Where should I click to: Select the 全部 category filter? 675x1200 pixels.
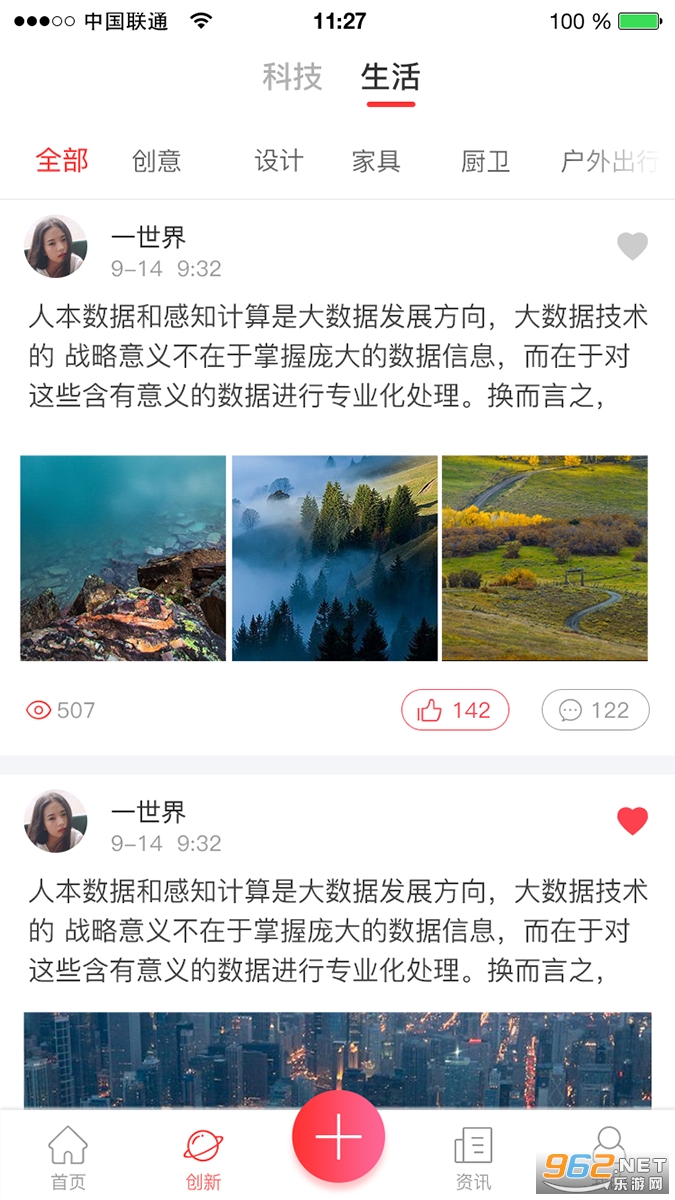tap(62, 160)
